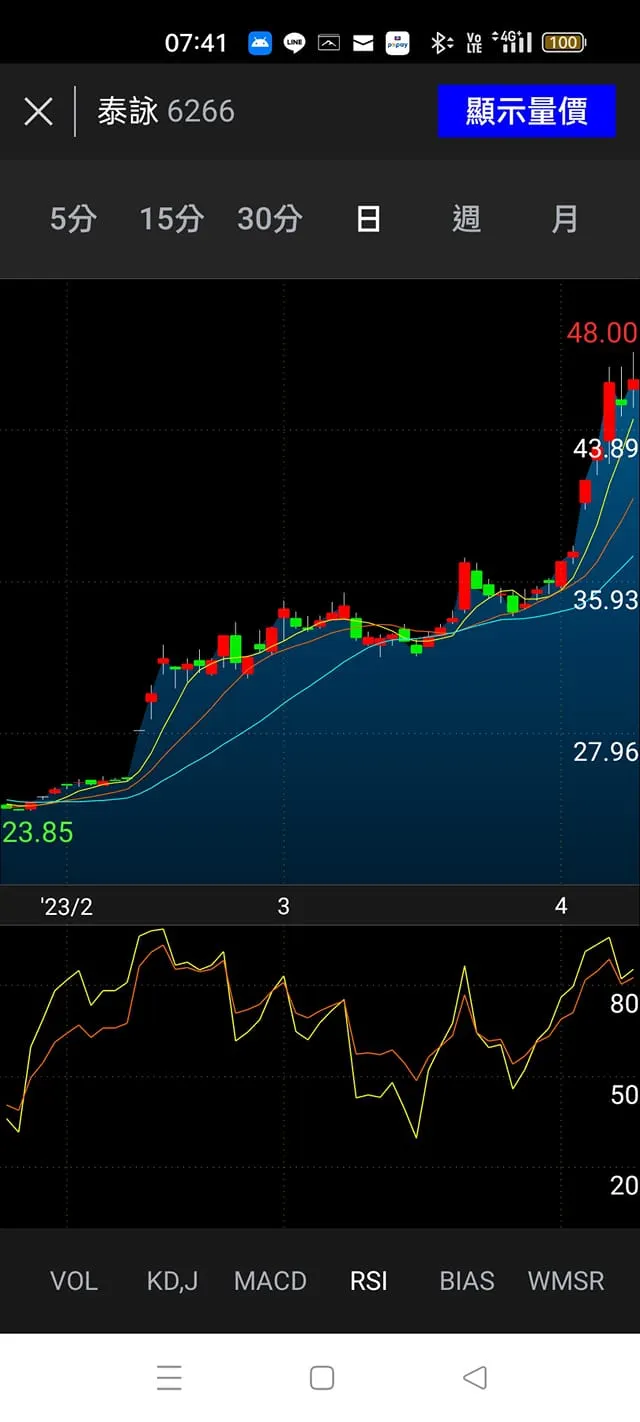Display the MACD indicator
Image resolution: width=640 pixels, height=1422 pixels.
click(270, 1281)
